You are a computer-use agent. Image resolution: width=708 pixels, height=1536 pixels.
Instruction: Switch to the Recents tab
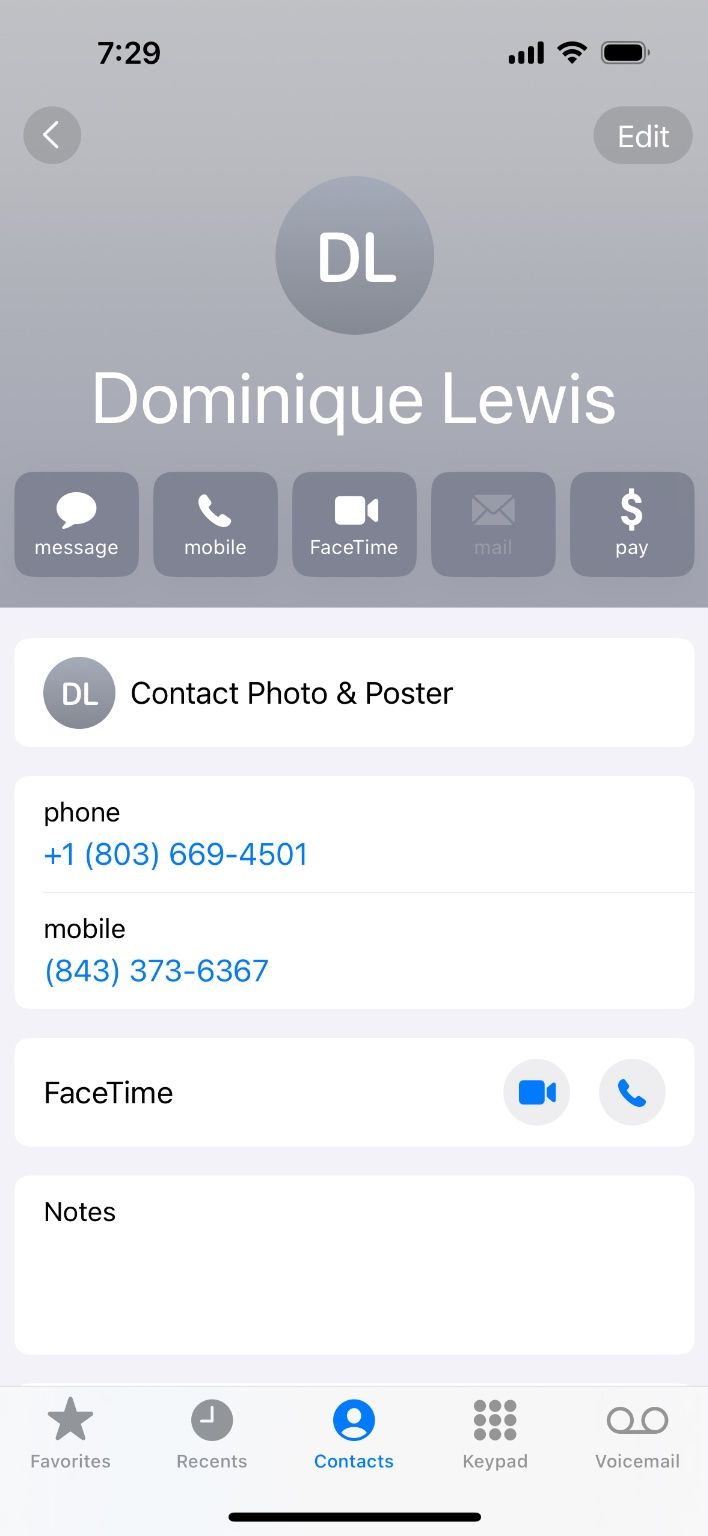212,1435
